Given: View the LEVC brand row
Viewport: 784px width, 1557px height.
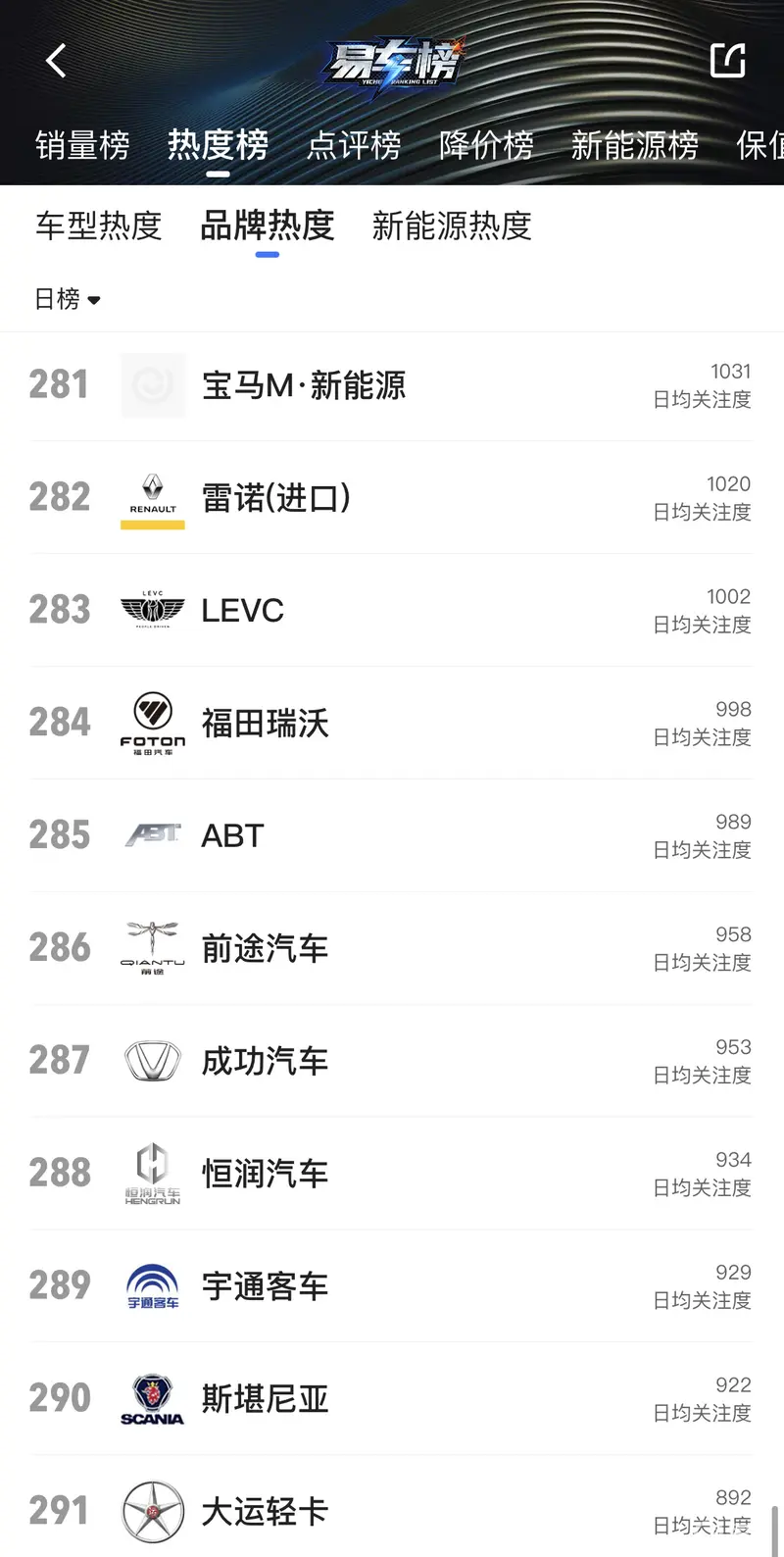Looking at the screenshot, I should 392,610.
